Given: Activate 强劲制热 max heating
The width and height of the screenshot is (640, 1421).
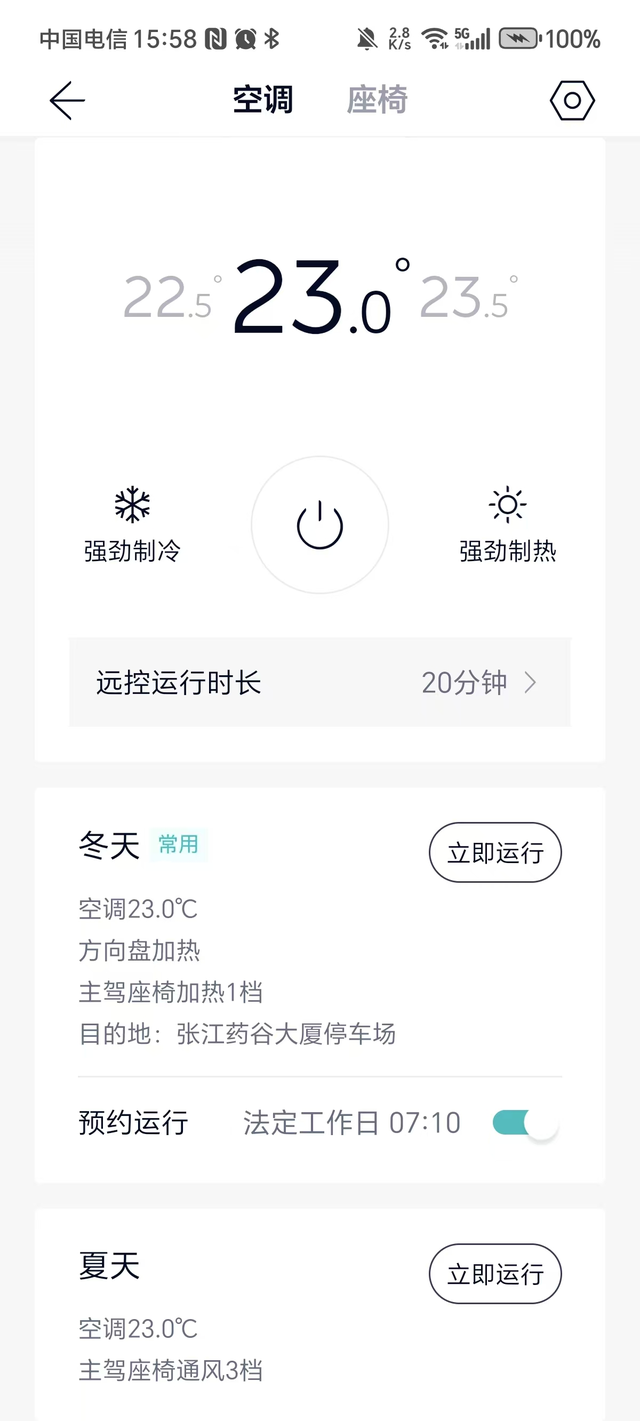Looking at the screenshot, I should tap(507, 525).
